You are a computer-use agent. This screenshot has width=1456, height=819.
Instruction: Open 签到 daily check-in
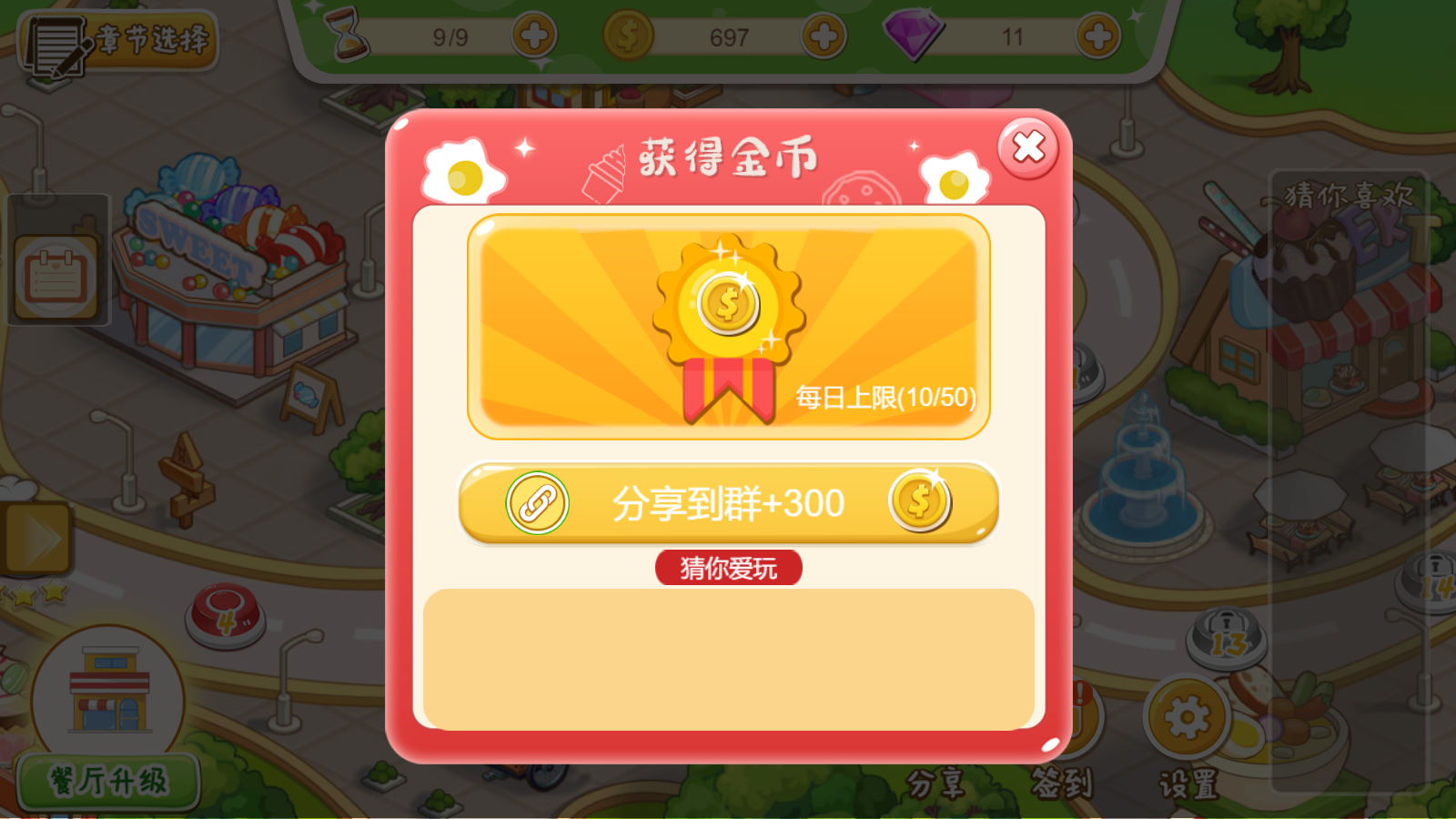coord(1061,781)
